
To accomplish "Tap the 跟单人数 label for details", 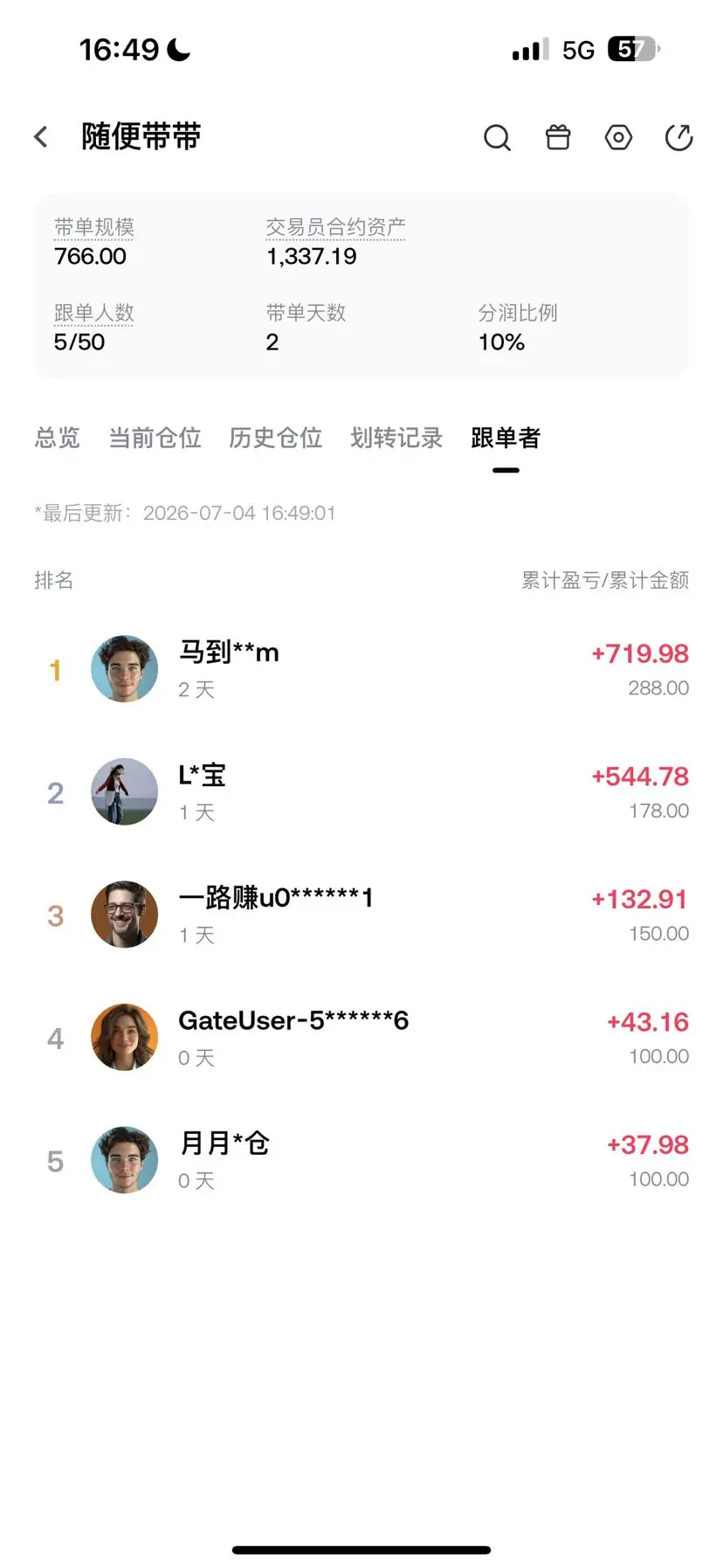I will pyautogui.click(x=94, y=313).
